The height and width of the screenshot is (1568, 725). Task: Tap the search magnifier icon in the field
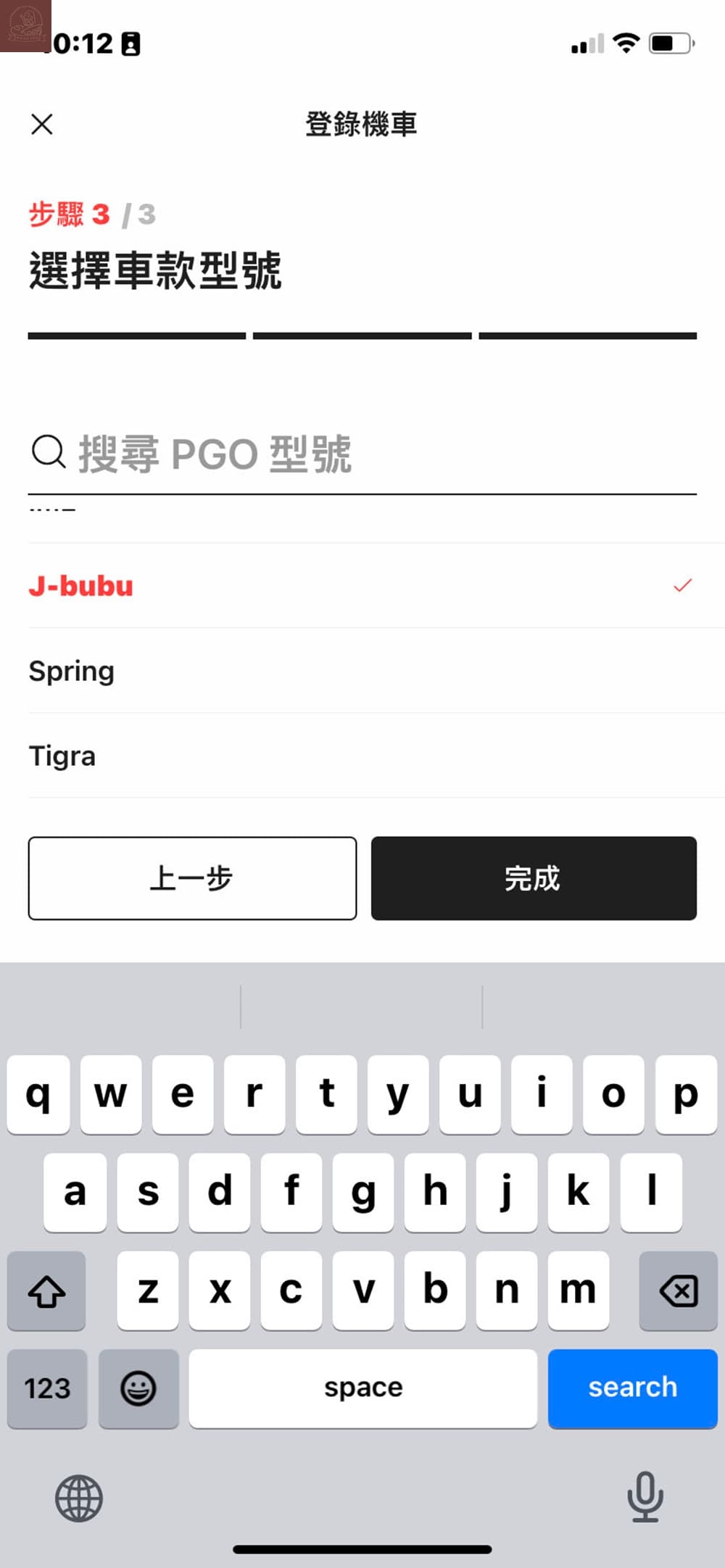point(47,453)
